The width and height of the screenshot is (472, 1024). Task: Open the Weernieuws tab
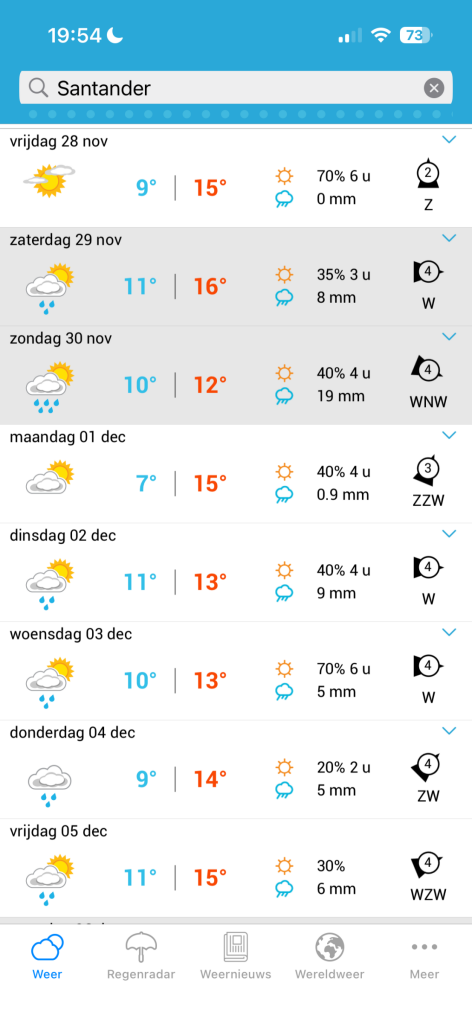coord(235,956)
